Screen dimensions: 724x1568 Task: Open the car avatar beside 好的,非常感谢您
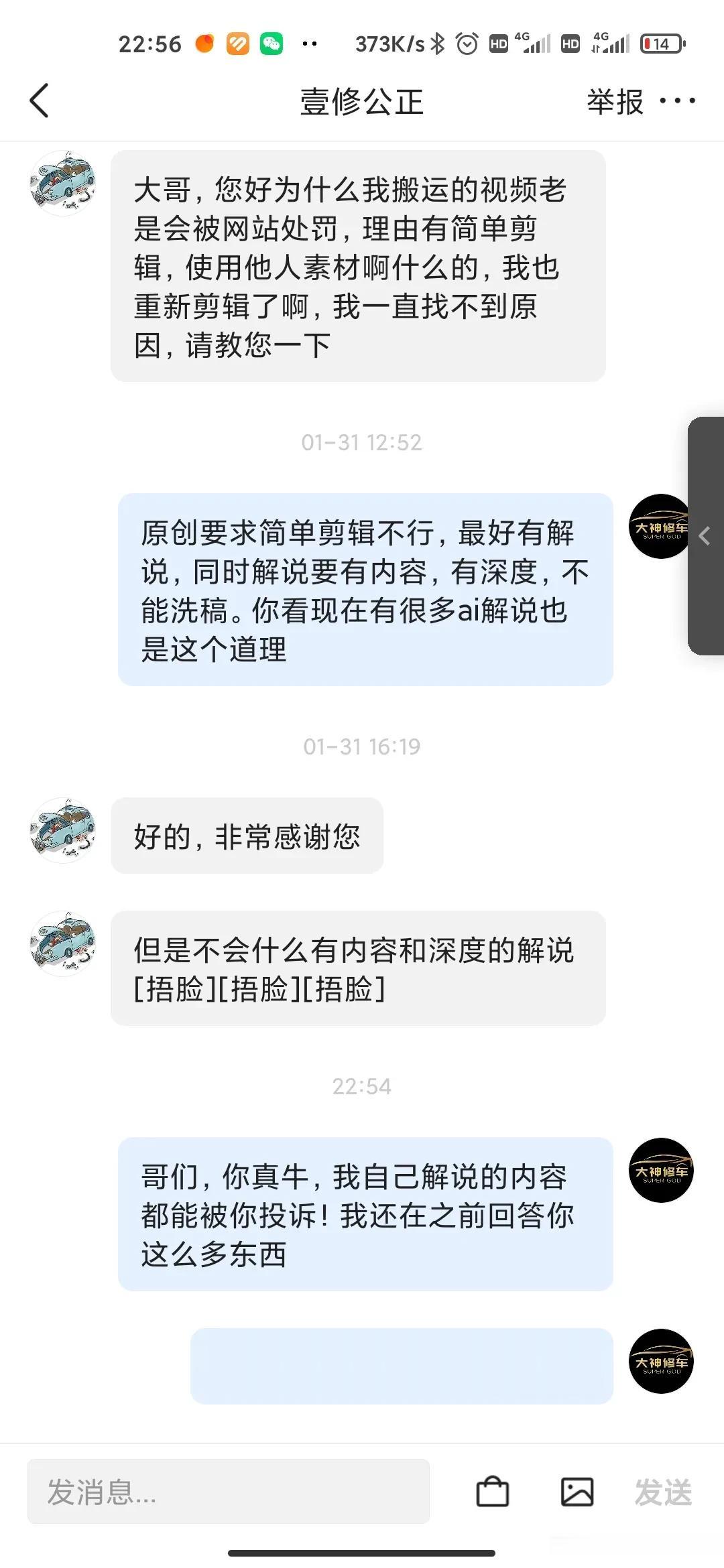[x=64, y=830]
